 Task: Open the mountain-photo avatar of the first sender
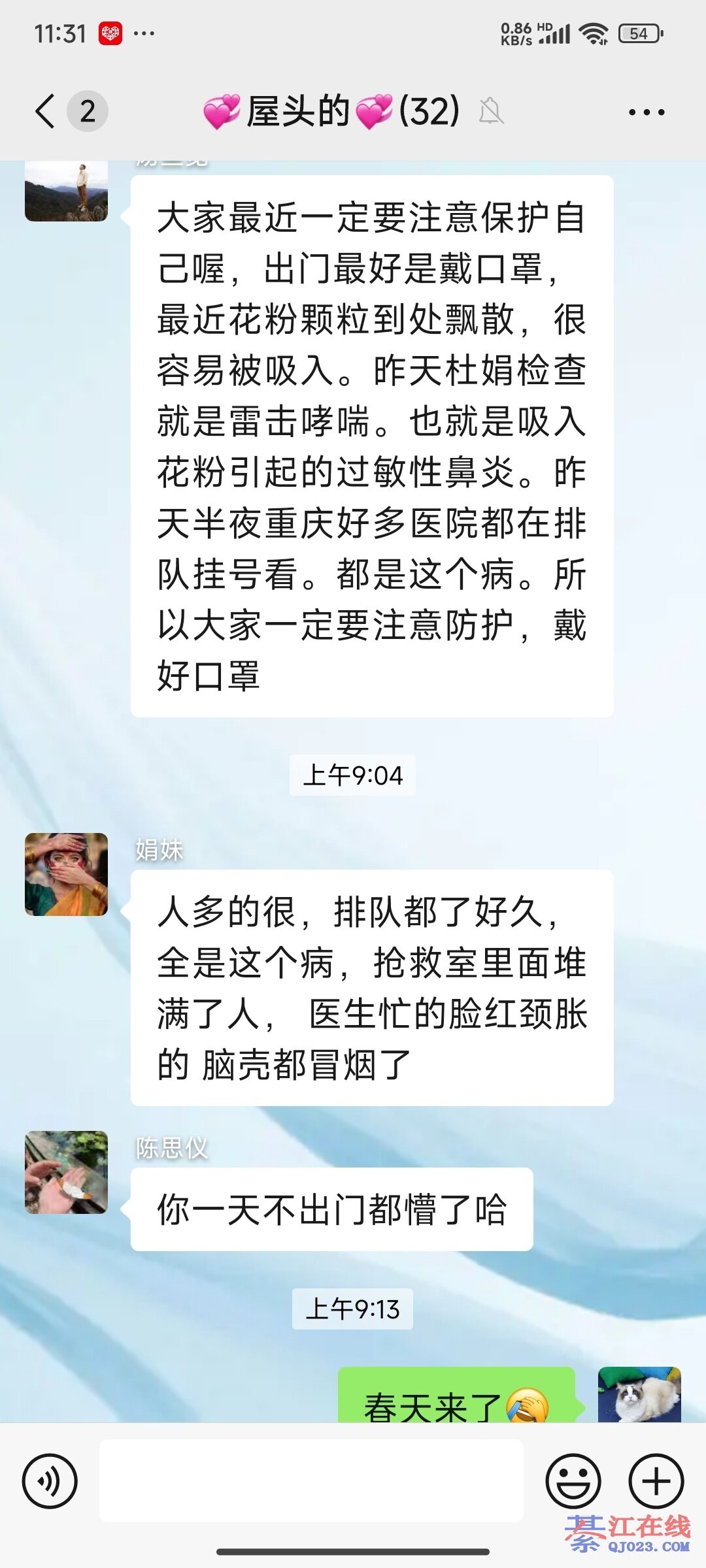point(66,191)
